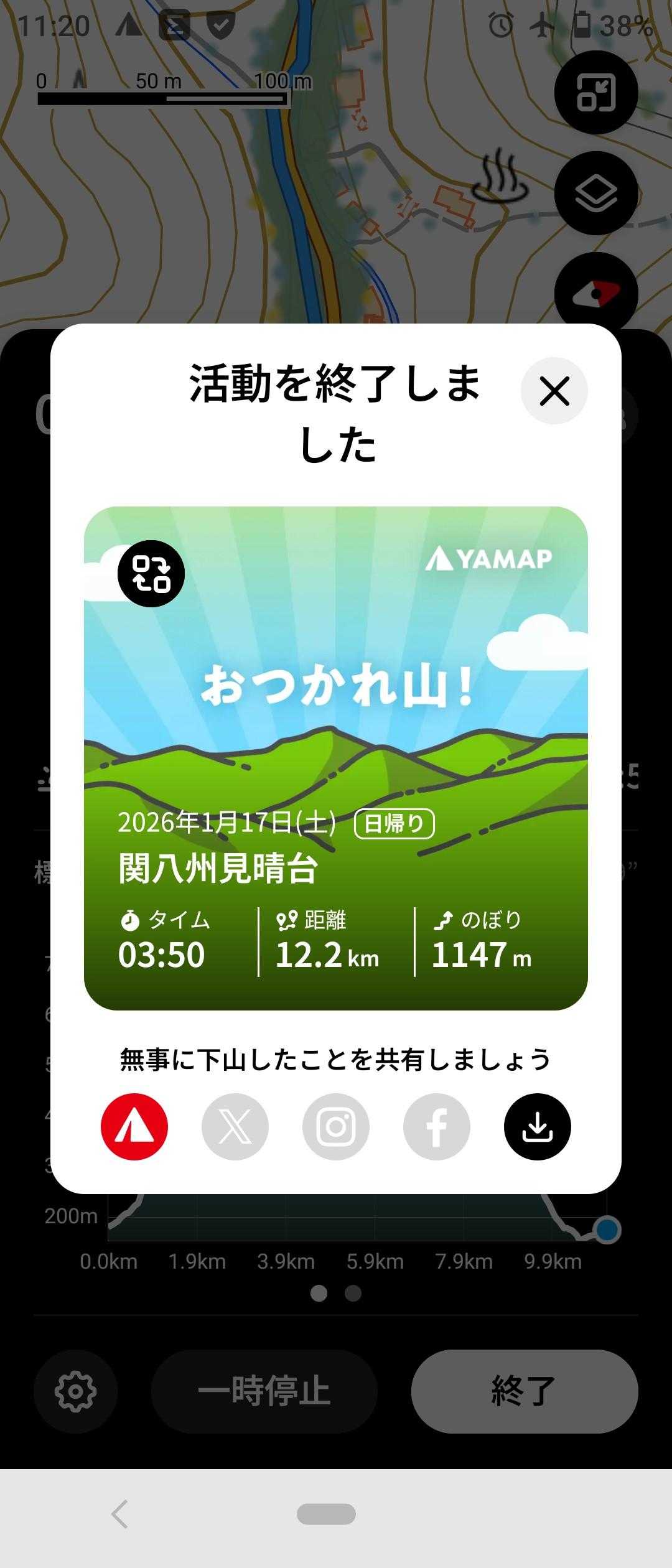Share the activity to YAMAP

[x=134, y=1127]
